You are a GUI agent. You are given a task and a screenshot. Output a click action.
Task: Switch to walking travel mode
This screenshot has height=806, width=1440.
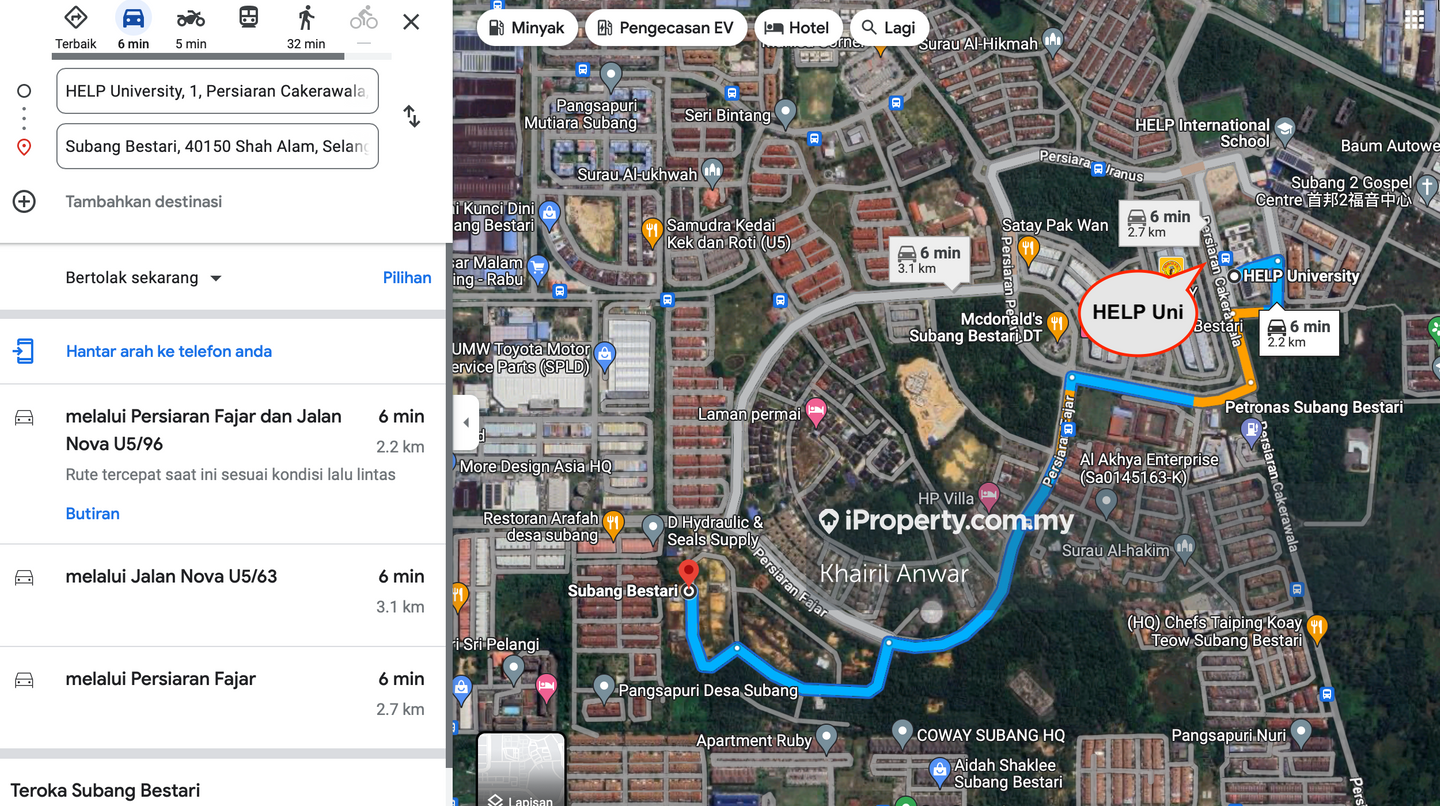tap(306, 27)
